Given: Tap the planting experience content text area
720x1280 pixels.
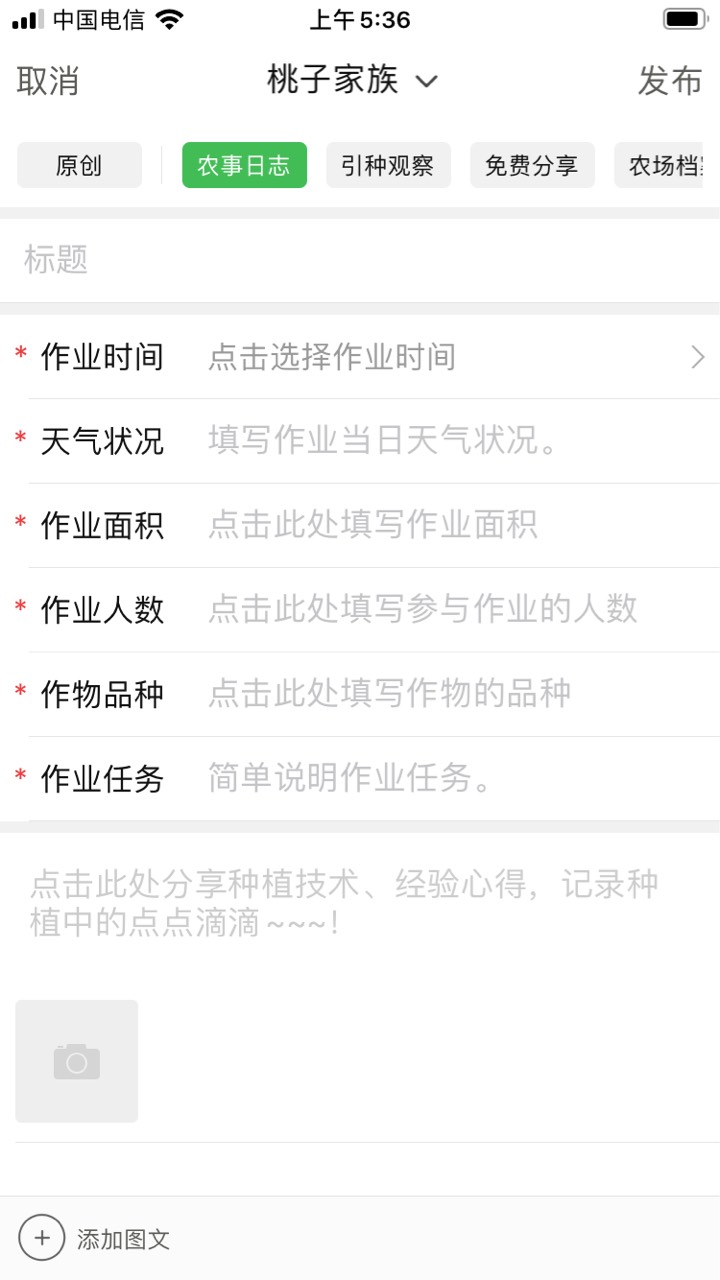Looking at the screenshot, I should tap(360, 904).
